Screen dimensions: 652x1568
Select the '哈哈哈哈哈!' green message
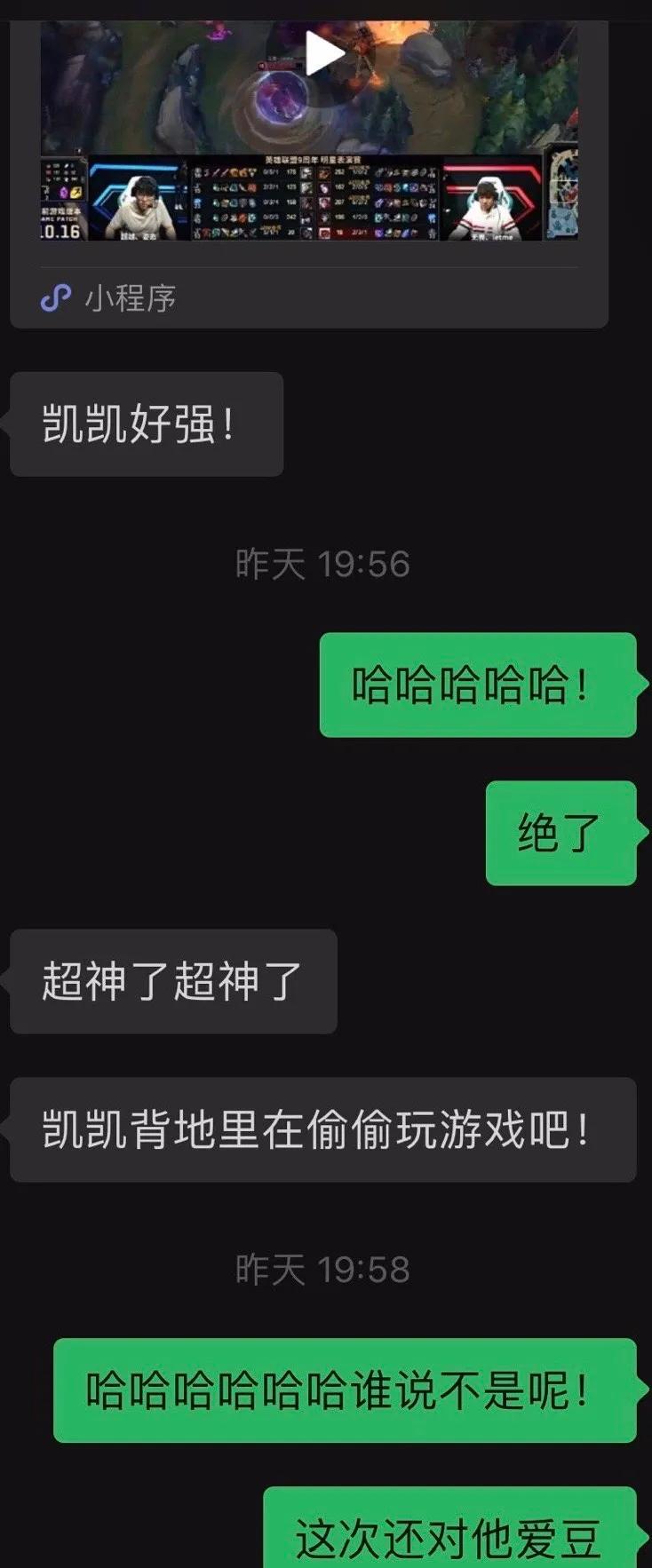[477, 687]
